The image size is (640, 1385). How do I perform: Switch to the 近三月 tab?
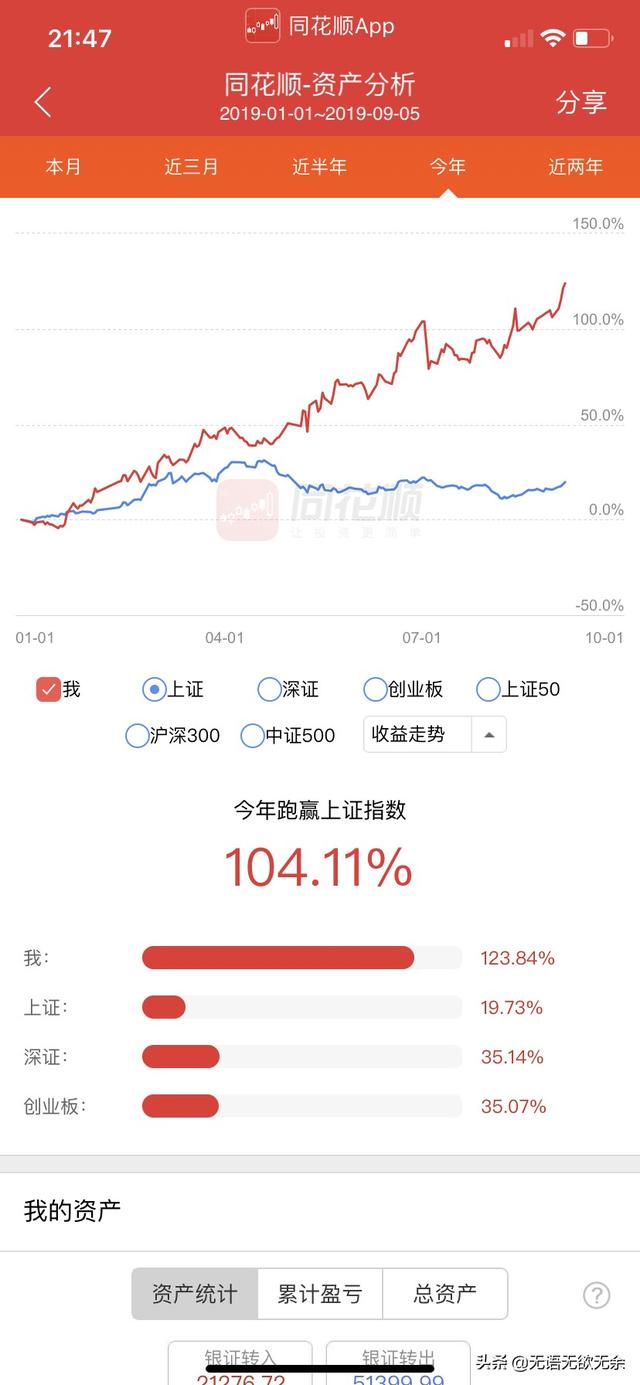(191, 167)
